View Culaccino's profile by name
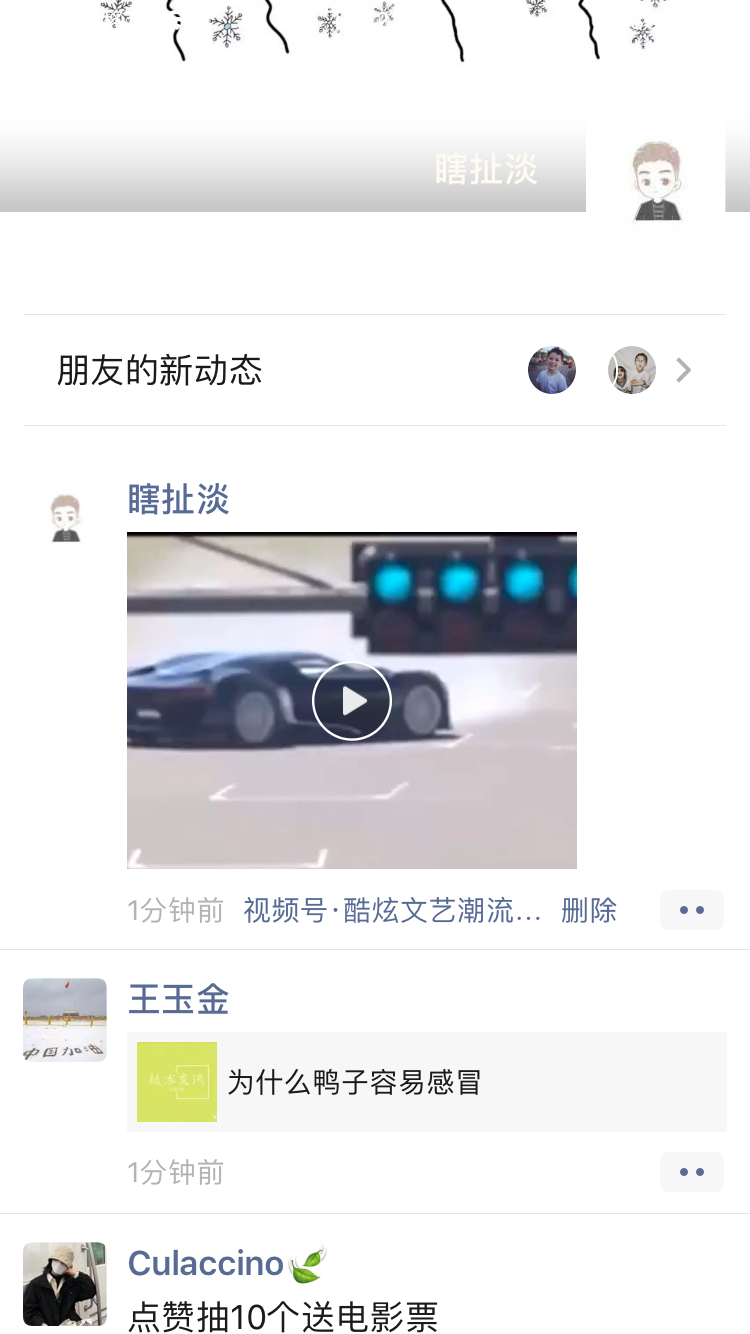Image resolution: width=750 pixels, height=1334 pixels. 206,1264
